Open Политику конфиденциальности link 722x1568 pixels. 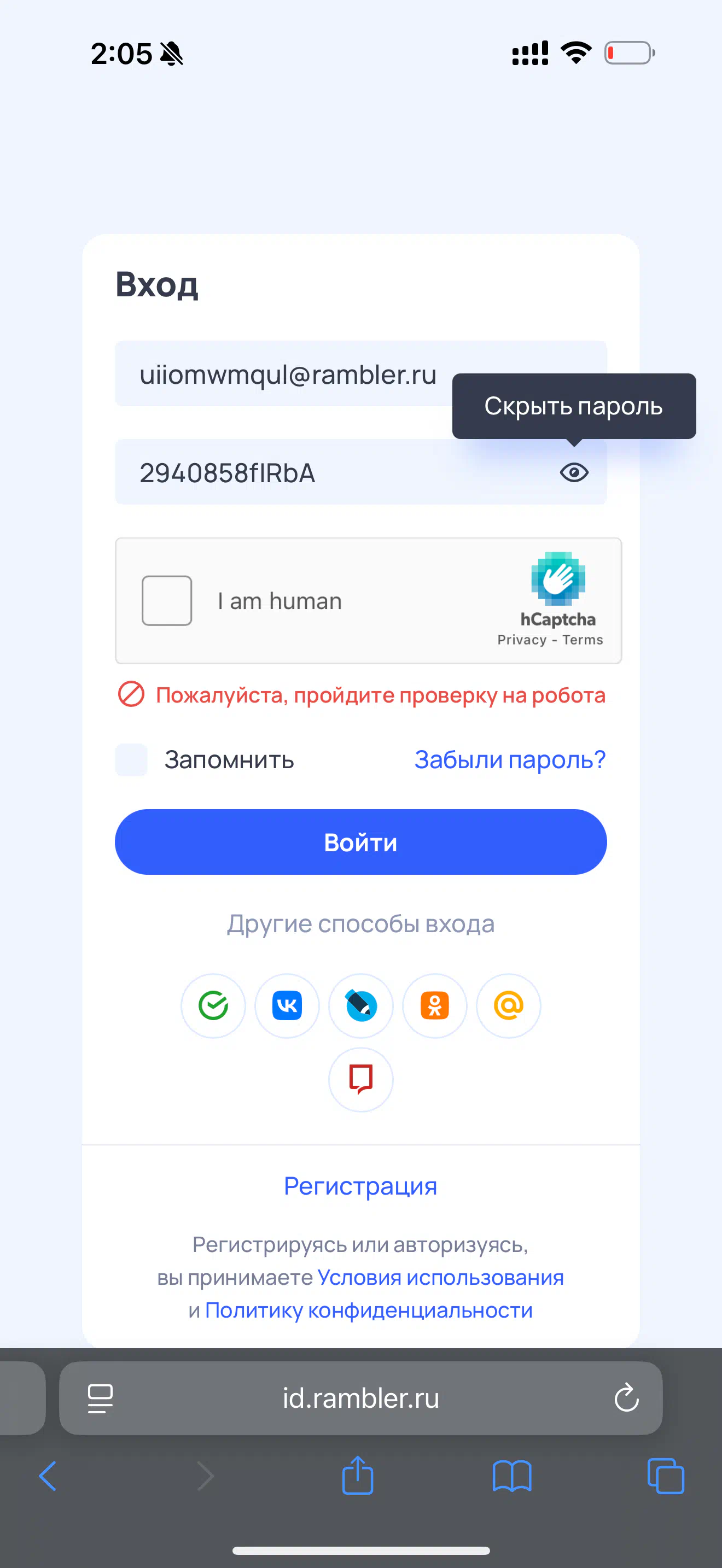[x=369, y=1310]
